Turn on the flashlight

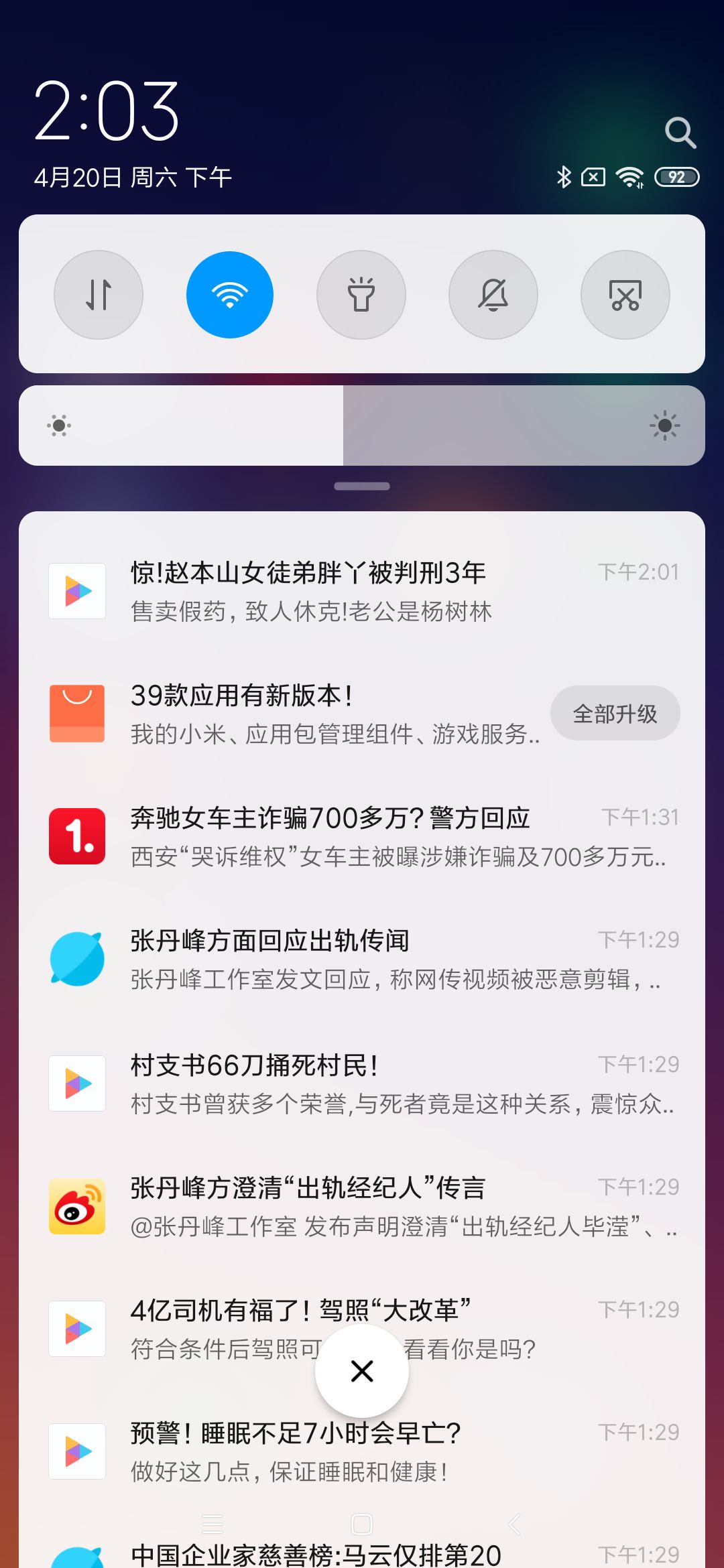click(x=361, y=295)
